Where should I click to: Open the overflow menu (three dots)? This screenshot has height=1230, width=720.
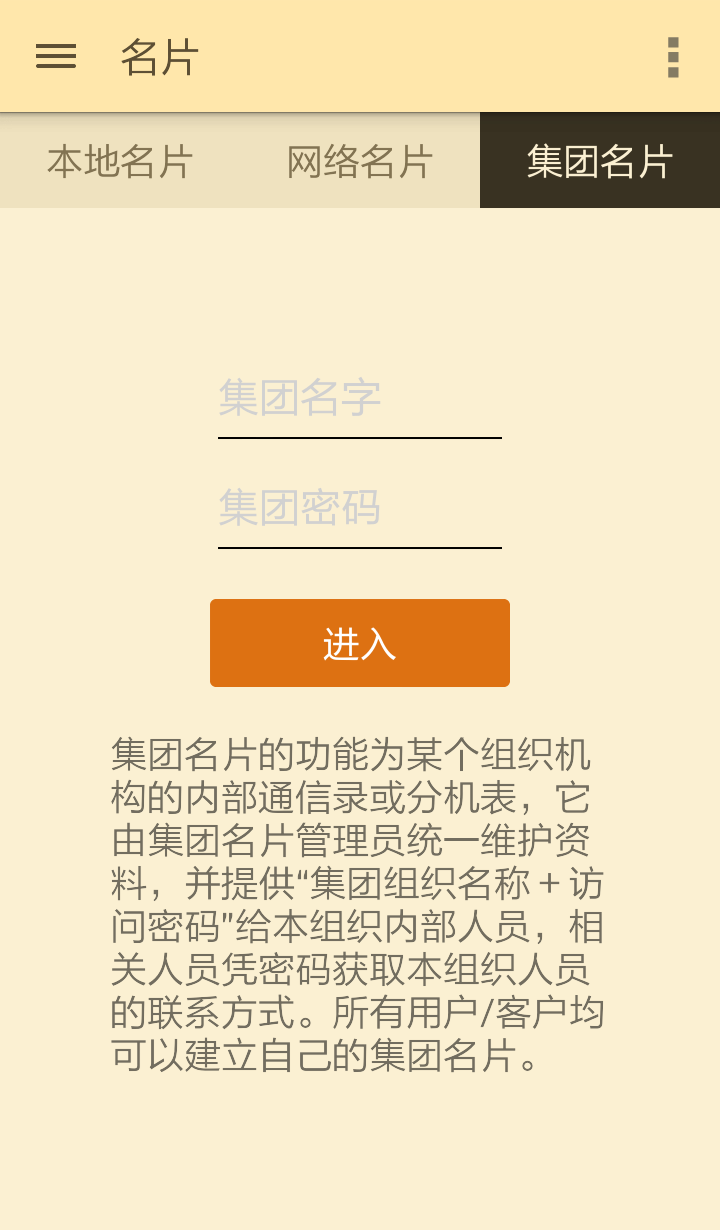tap(673, 57)
